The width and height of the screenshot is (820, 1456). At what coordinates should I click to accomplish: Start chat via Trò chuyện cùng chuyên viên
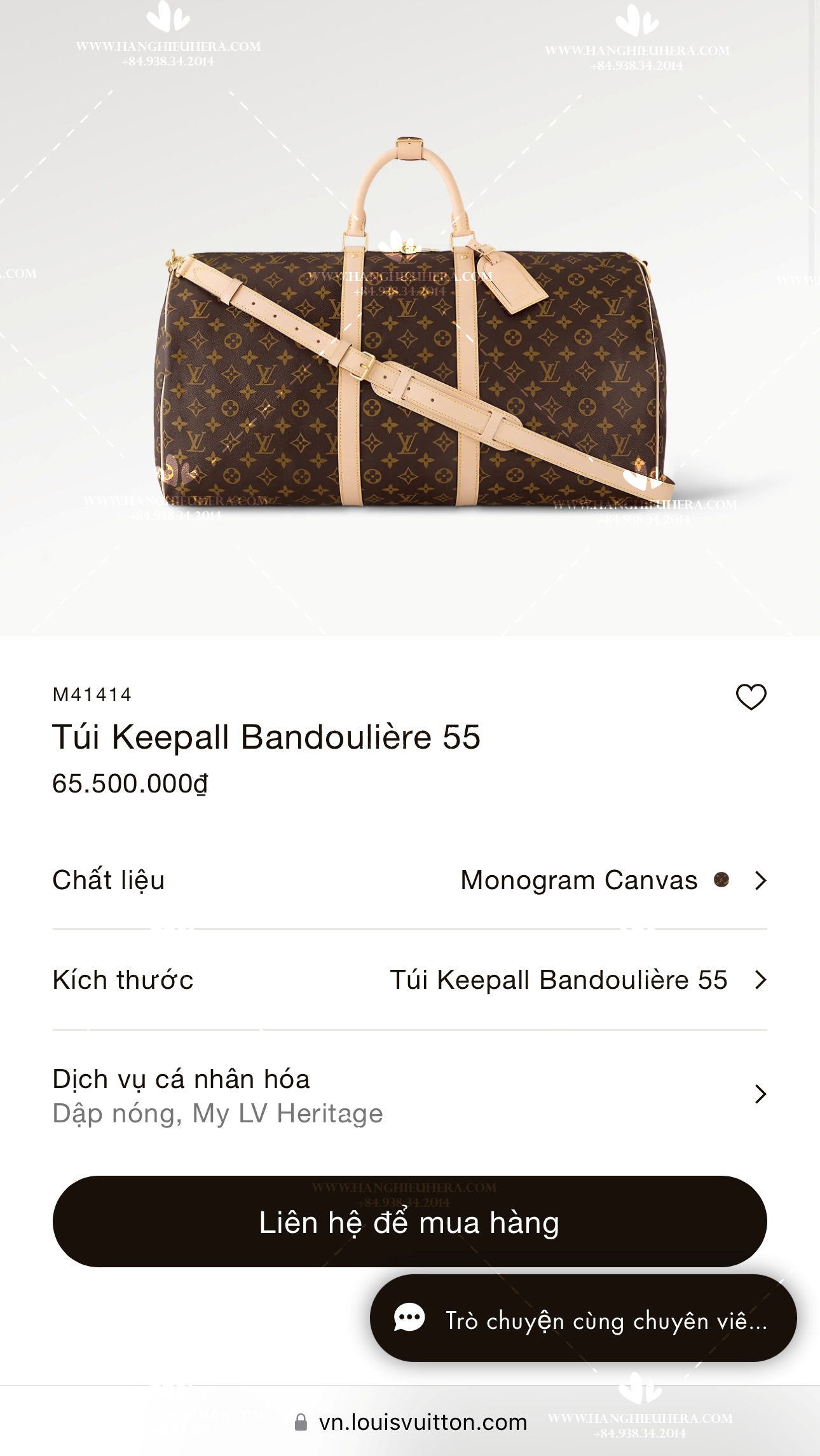(583, 1318)
